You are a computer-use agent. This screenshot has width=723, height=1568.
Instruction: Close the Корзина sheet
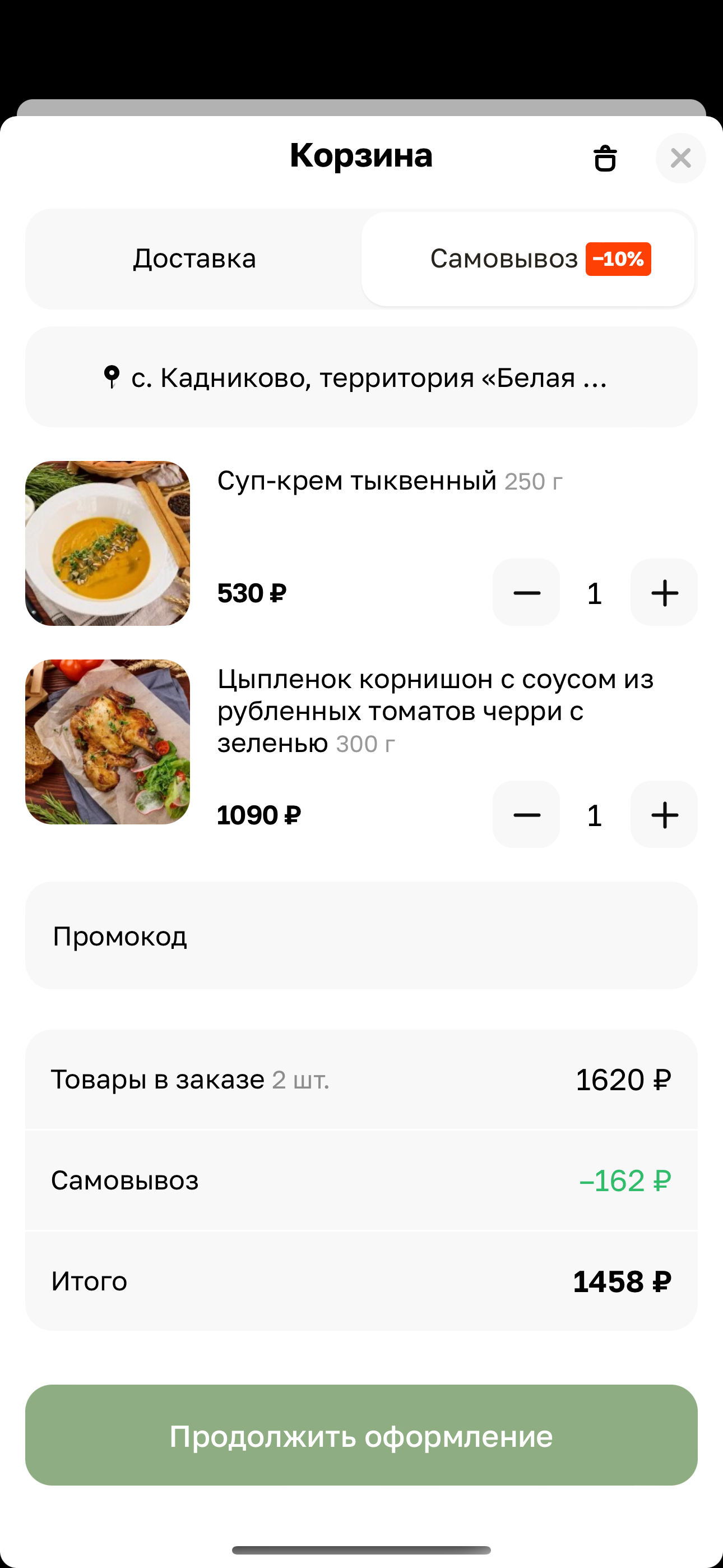(x=680, y=158)
